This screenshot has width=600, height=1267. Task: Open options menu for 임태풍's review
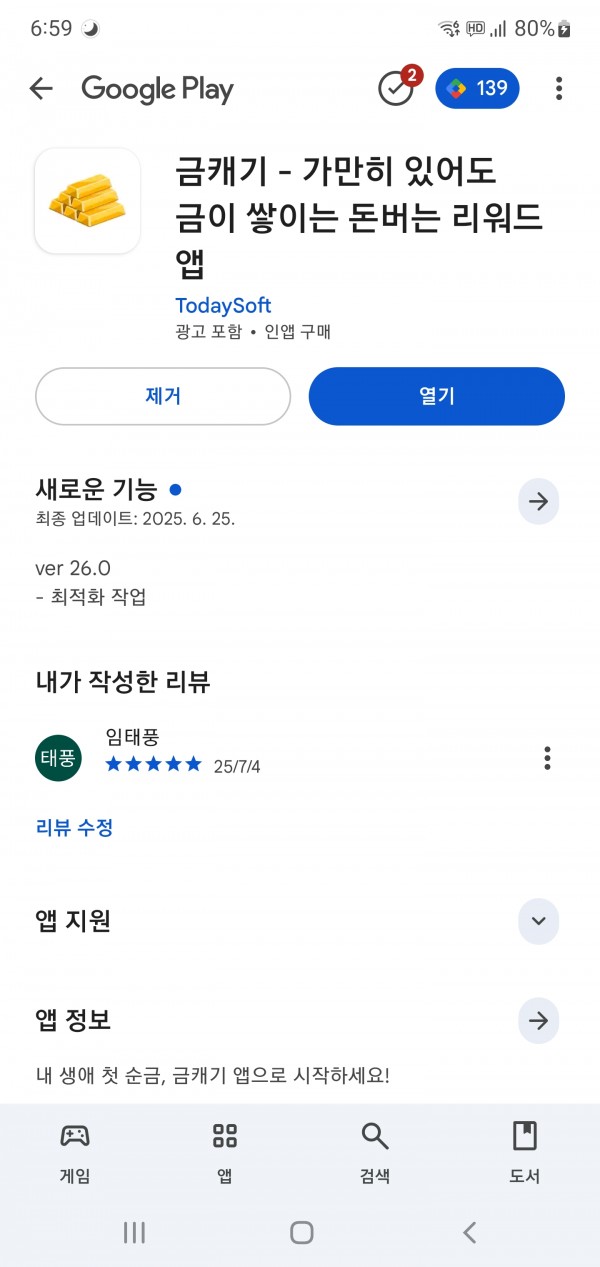tap(547, 758)
